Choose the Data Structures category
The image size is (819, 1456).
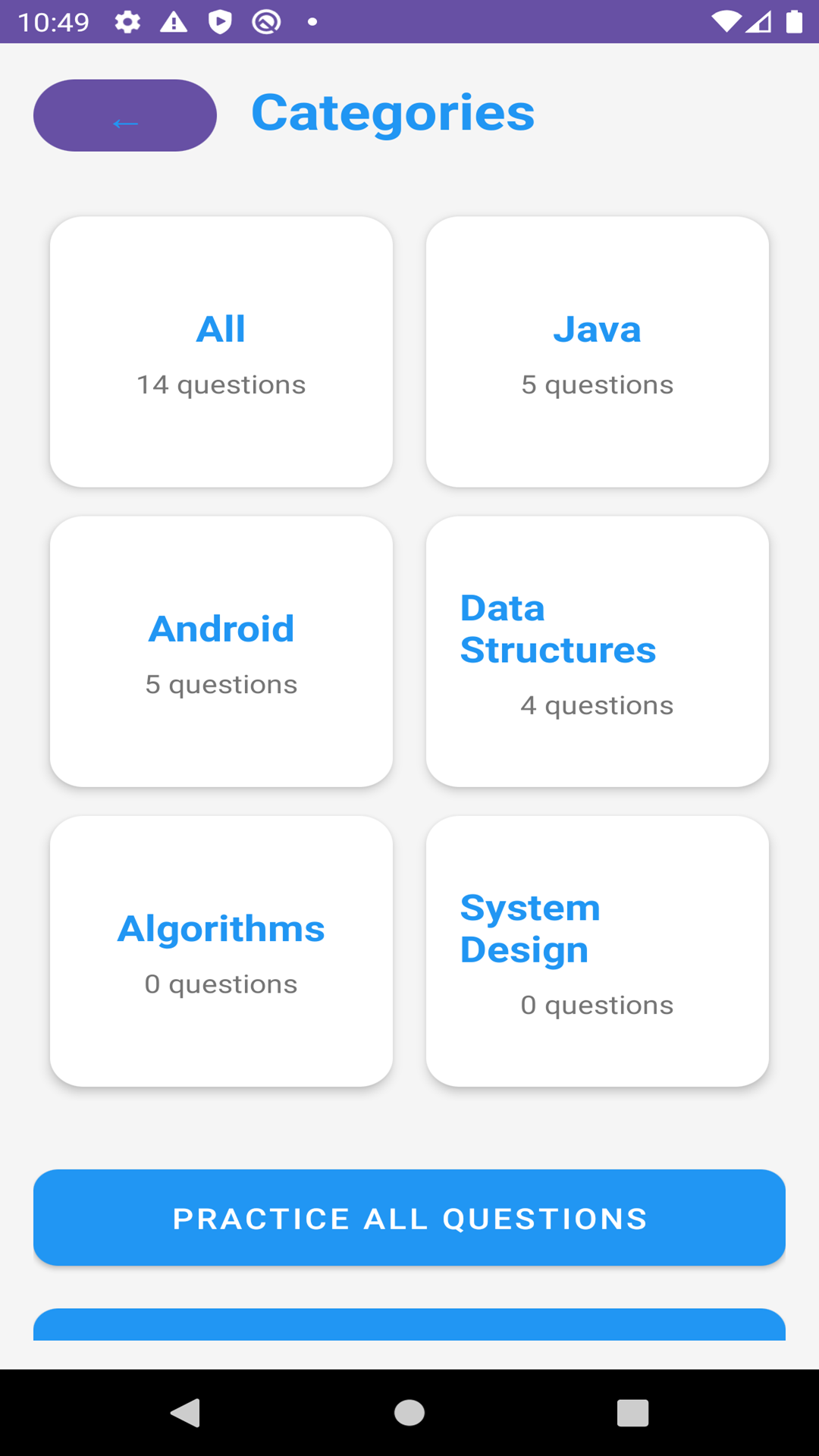597,651
